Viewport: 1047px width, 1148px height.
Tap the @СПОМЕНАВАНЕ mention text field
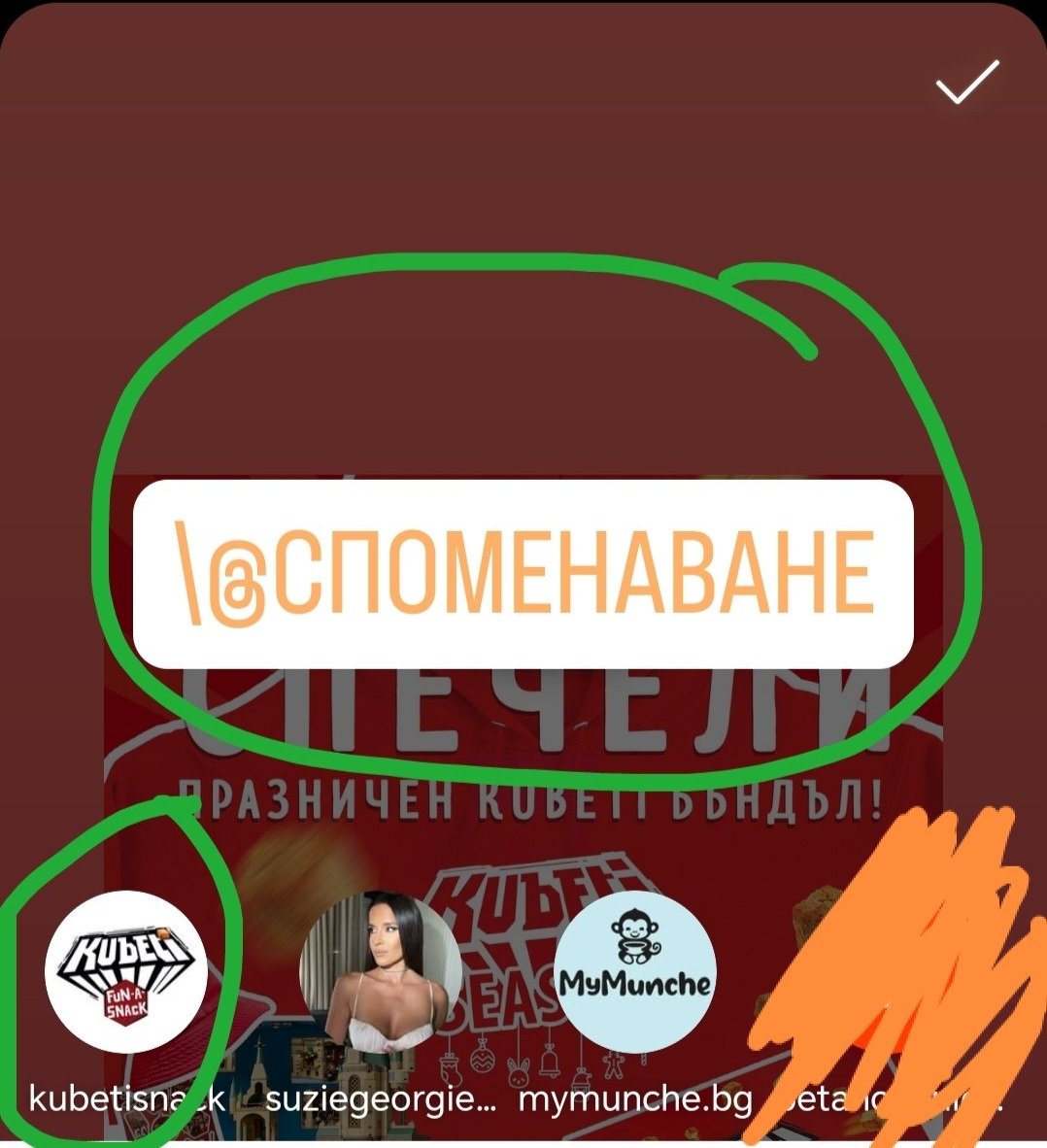523,573
